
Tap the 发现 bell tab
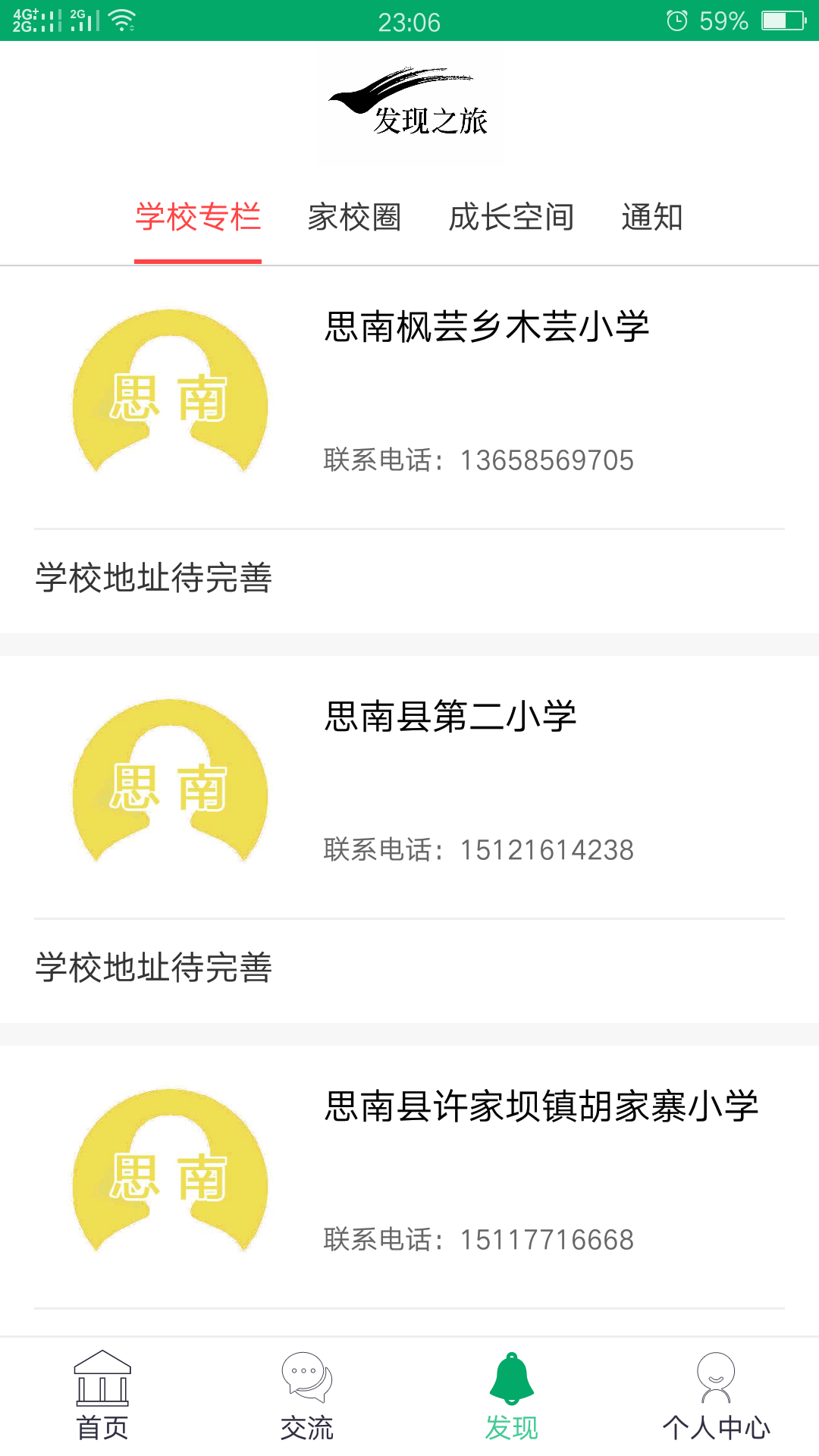(512, 1396)
